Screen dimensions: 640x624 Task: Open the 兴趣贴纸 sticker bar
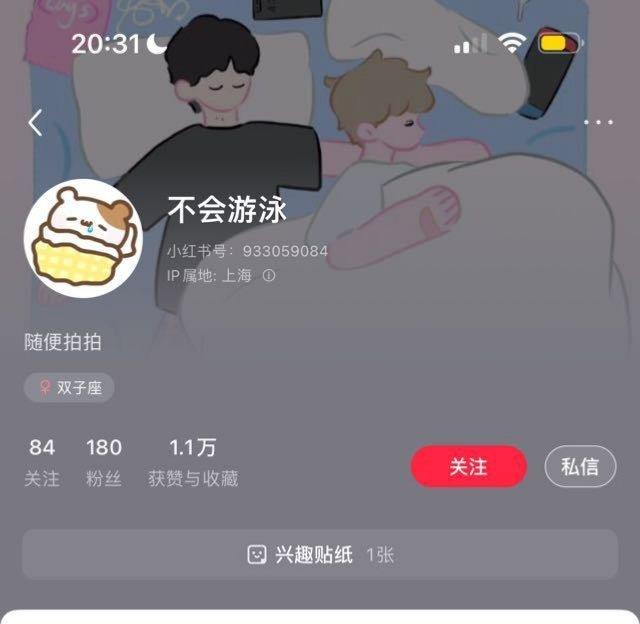(x=320, y=554)
